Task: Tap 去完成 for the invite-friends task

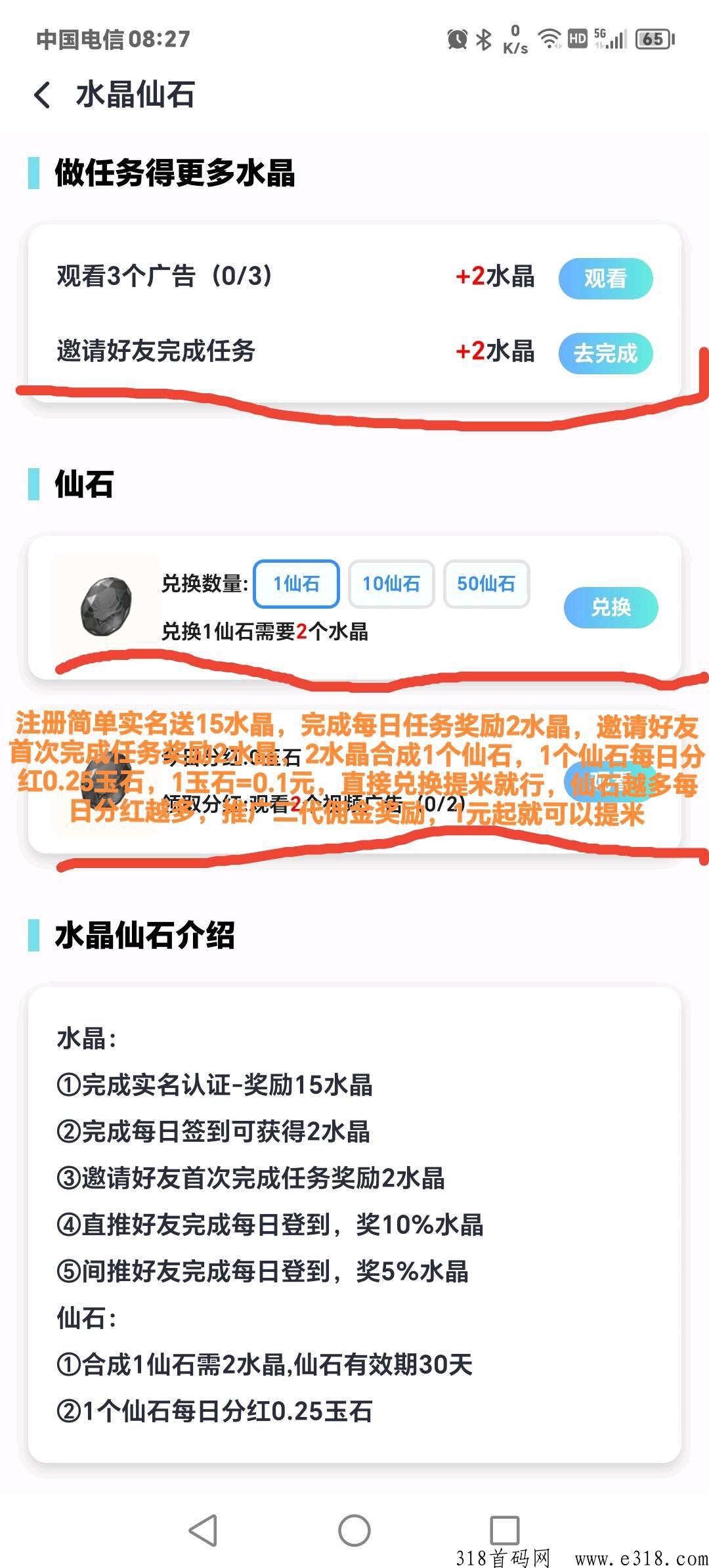Action: tap(605, 353)
